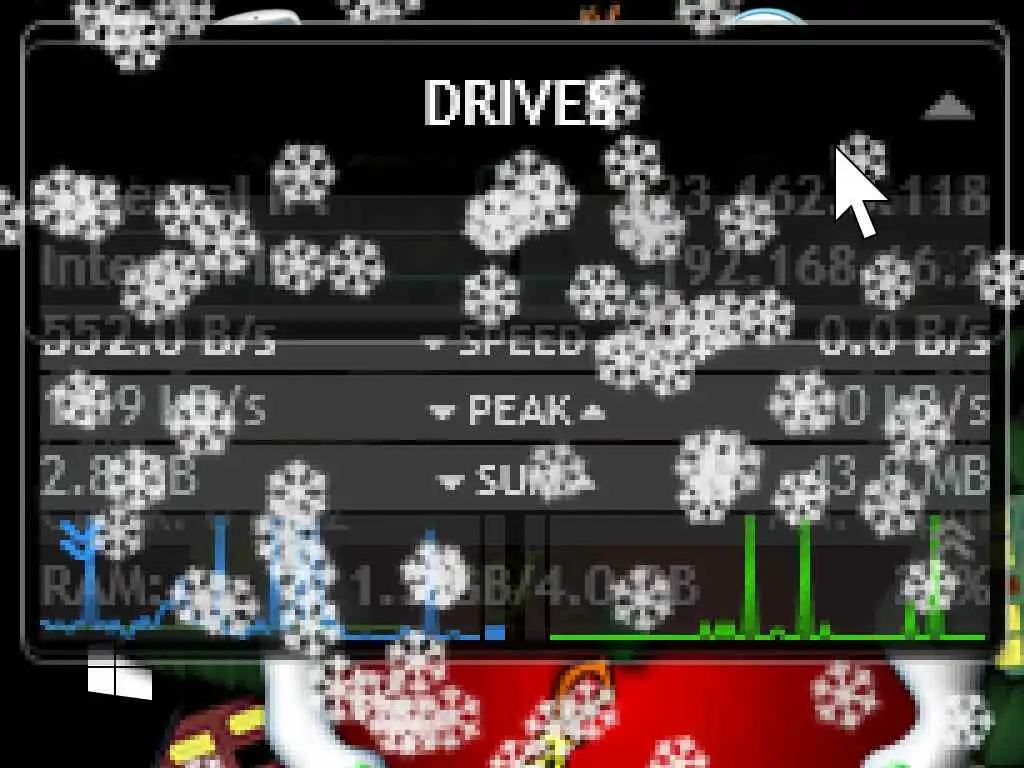This screenshot has height=768, width=1024.
Task: Collapse the DRIVES panel arrow
Action: [947, 106]
